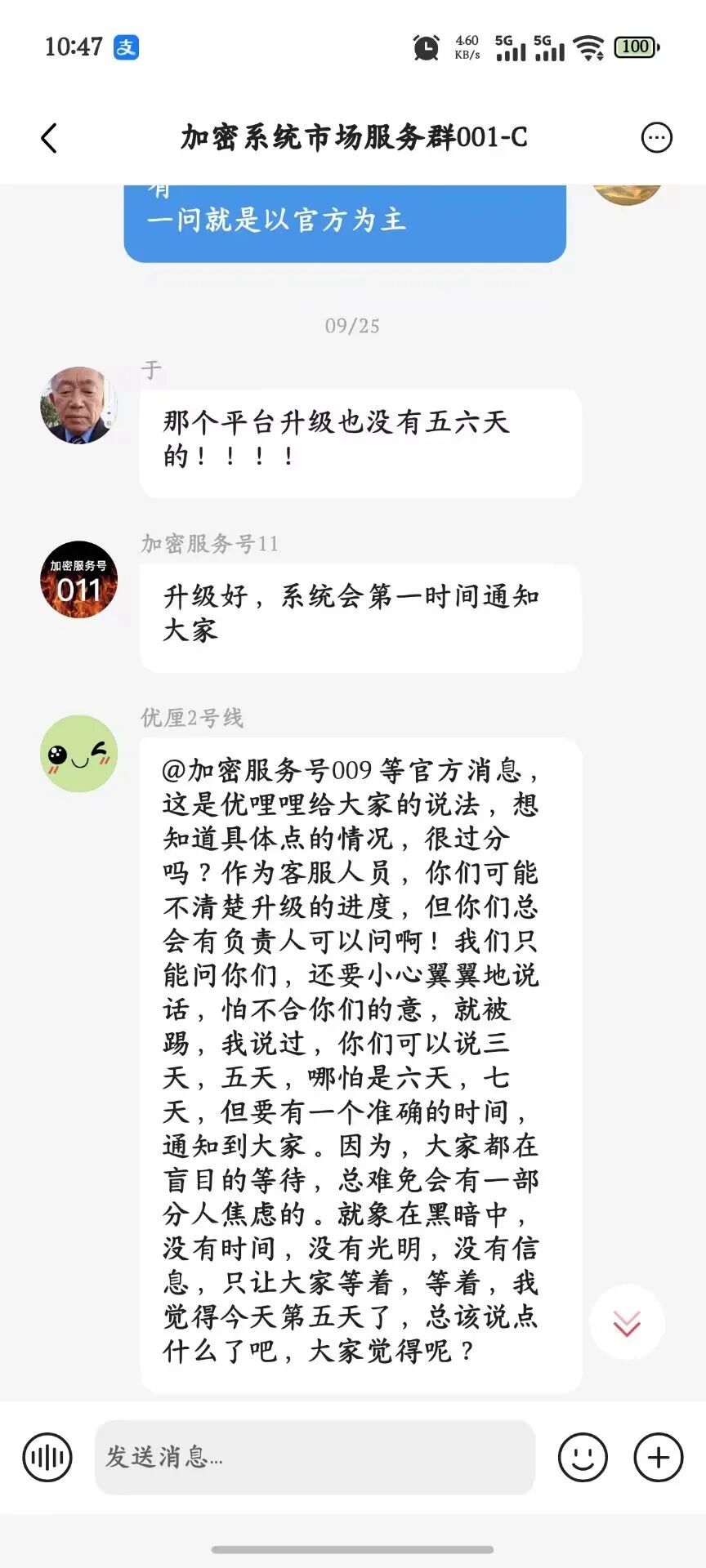The width and height of the screenshot is (706, 1568).
Task: Tap the group title 加密系统市场服务群001-C
Action: pos(353,137)
